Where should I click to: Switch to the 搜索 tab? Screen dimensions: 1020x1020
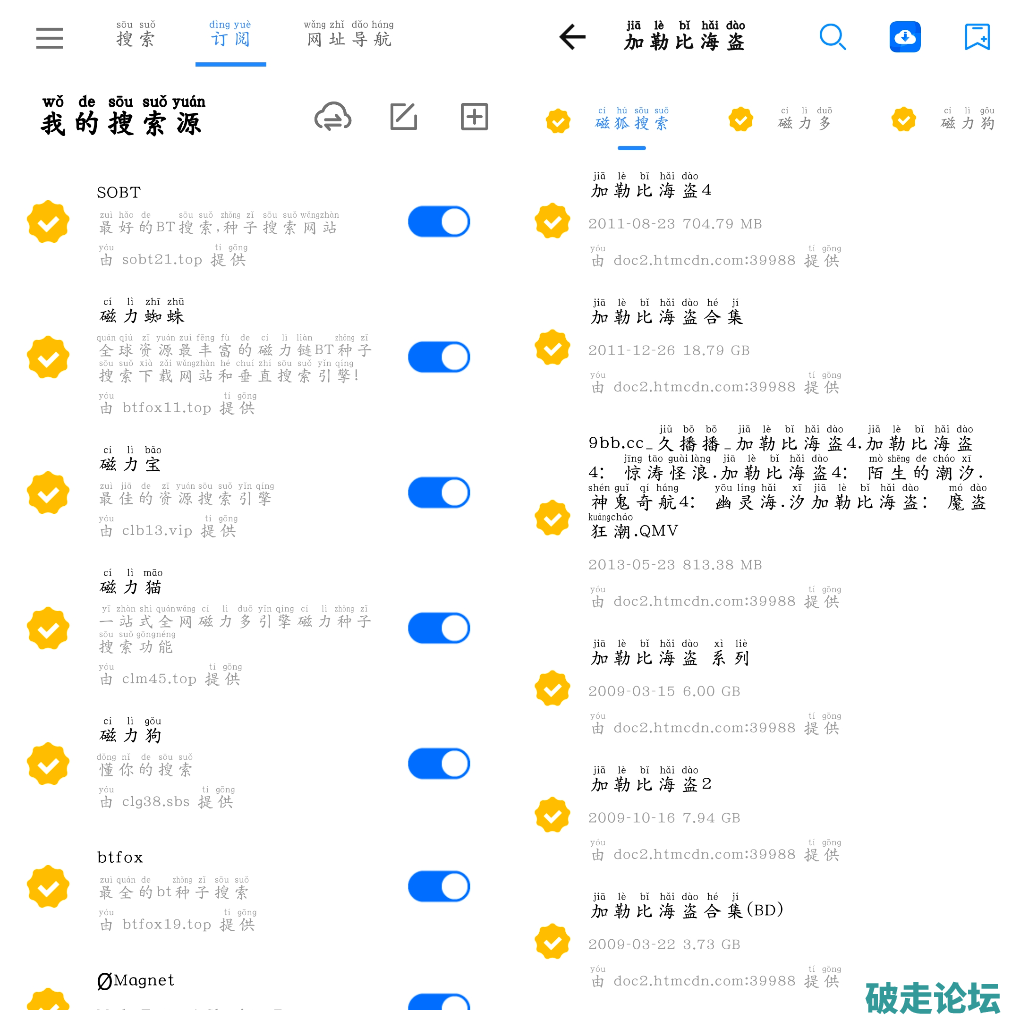(136, 39)
